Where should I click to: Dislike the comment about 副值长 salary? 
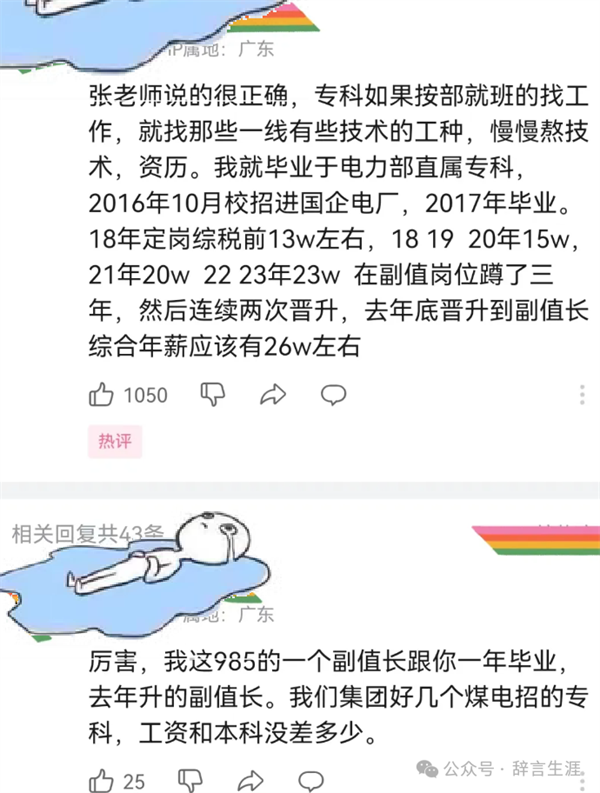(x=213, y=394)
